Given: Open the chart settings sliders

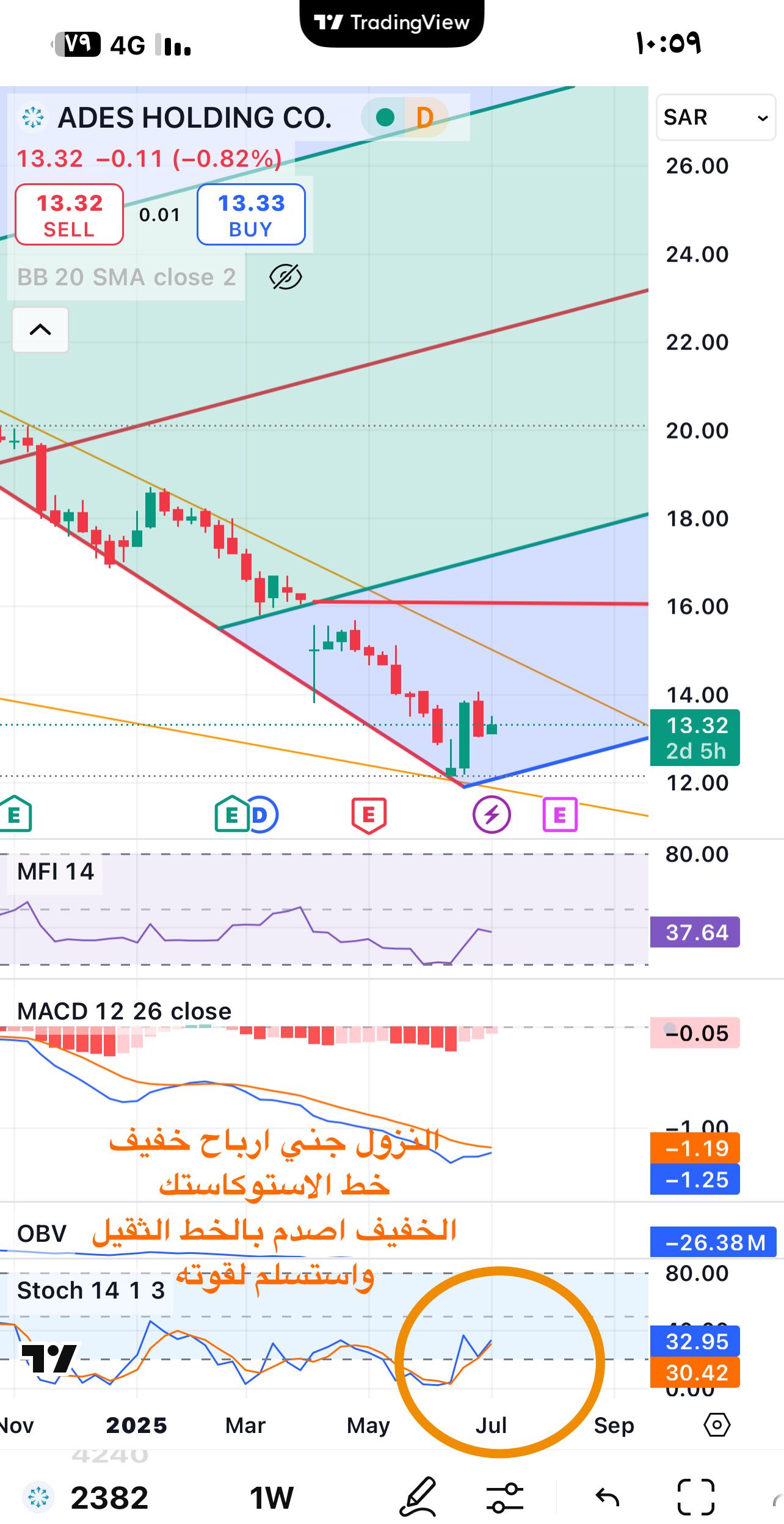Looking at the screenshot, I should [x=504, y=1498].
